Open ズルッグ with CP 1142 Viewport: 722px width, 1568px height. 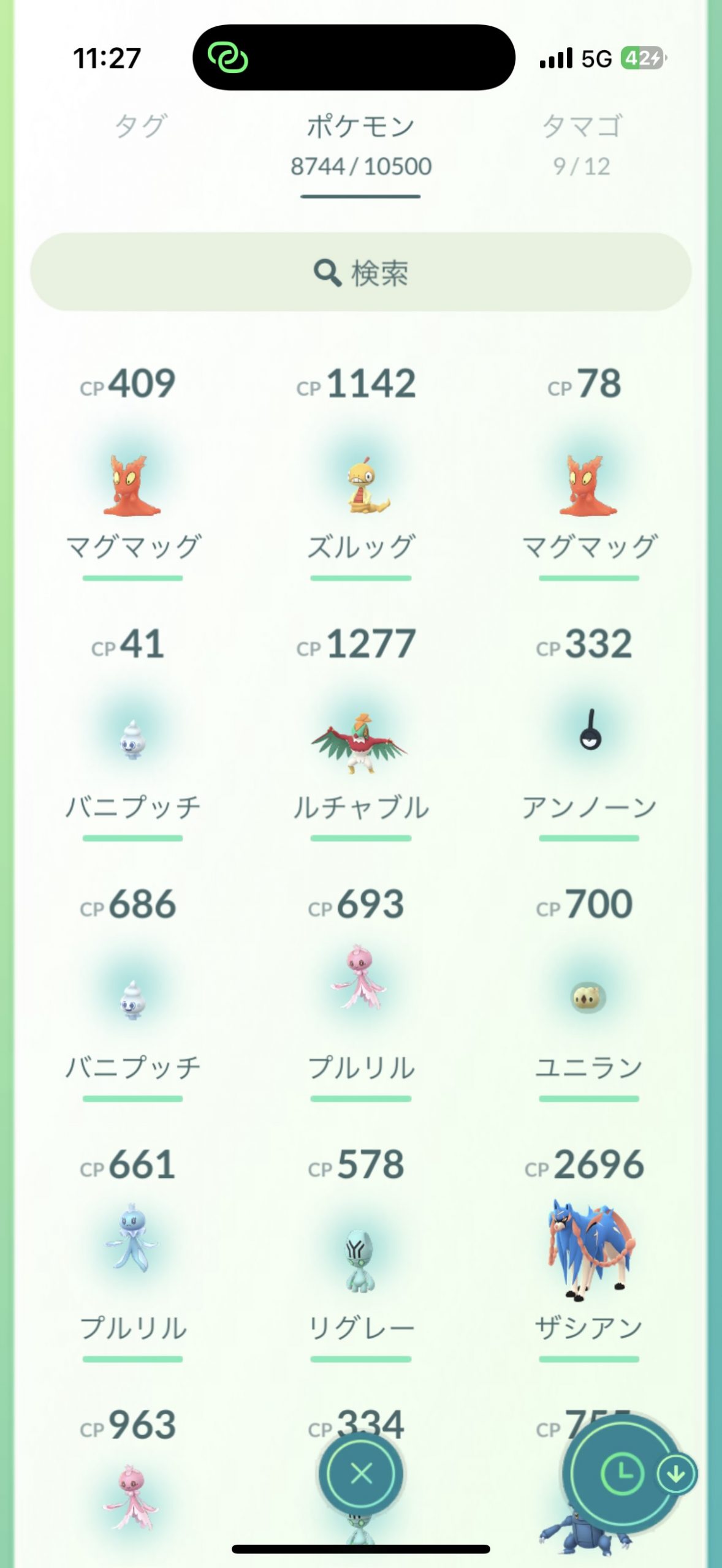coord(361,485)
